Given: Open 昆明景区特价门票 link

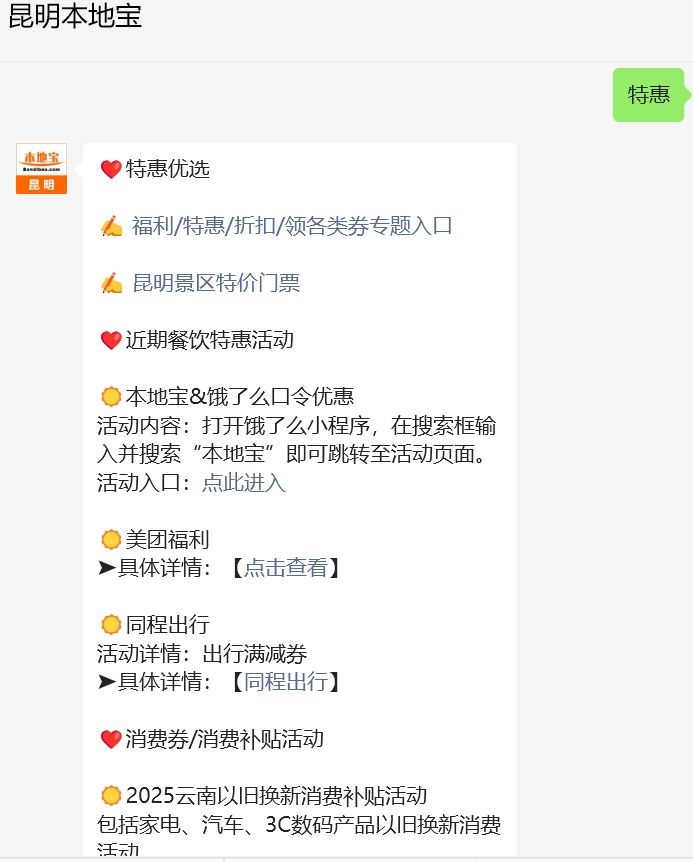Looking at the screenshot, I should click(x=216, y=283).
